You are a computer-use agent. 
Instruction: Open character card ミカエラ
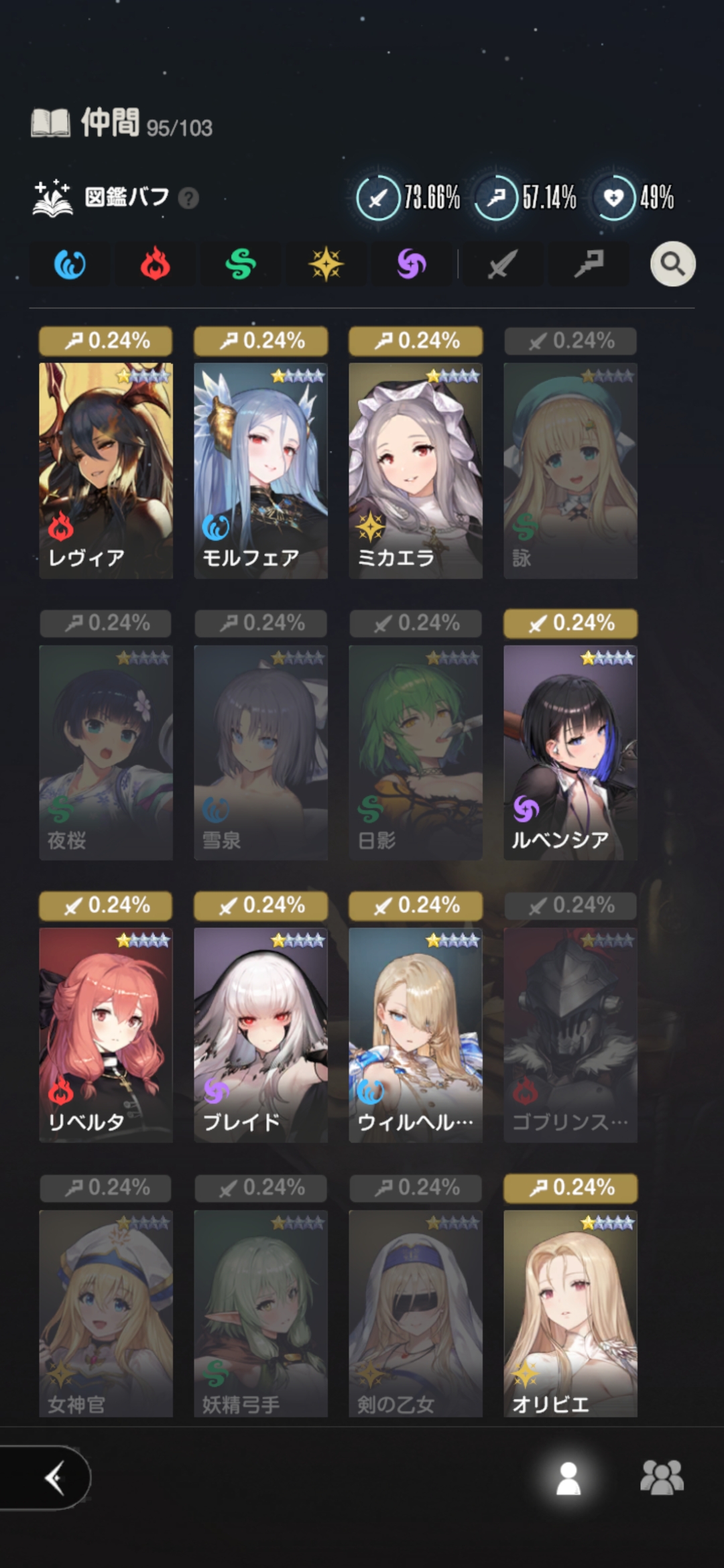pos(416,470)
